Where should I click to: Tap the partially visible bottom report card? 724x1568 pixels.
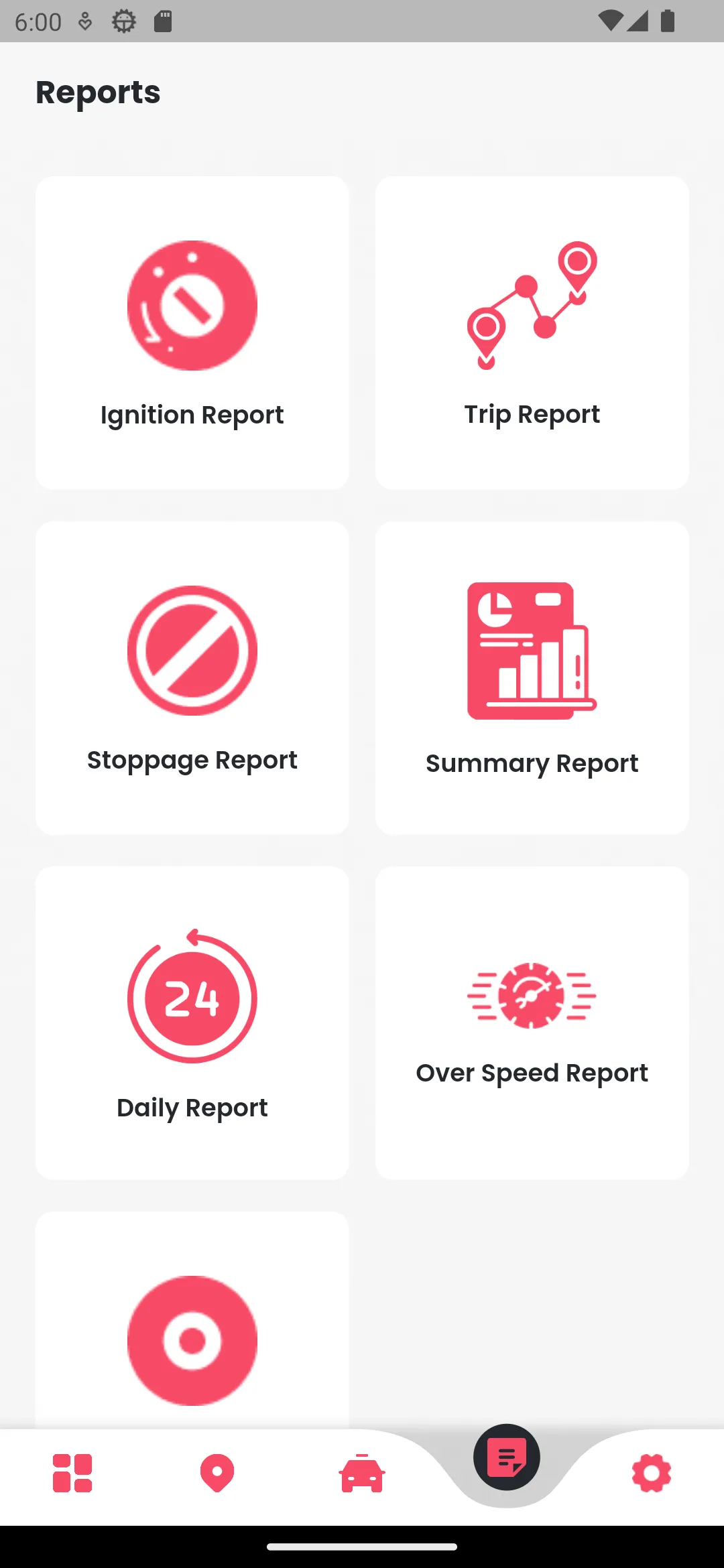pyautogui.click(x=192, y=1333)
